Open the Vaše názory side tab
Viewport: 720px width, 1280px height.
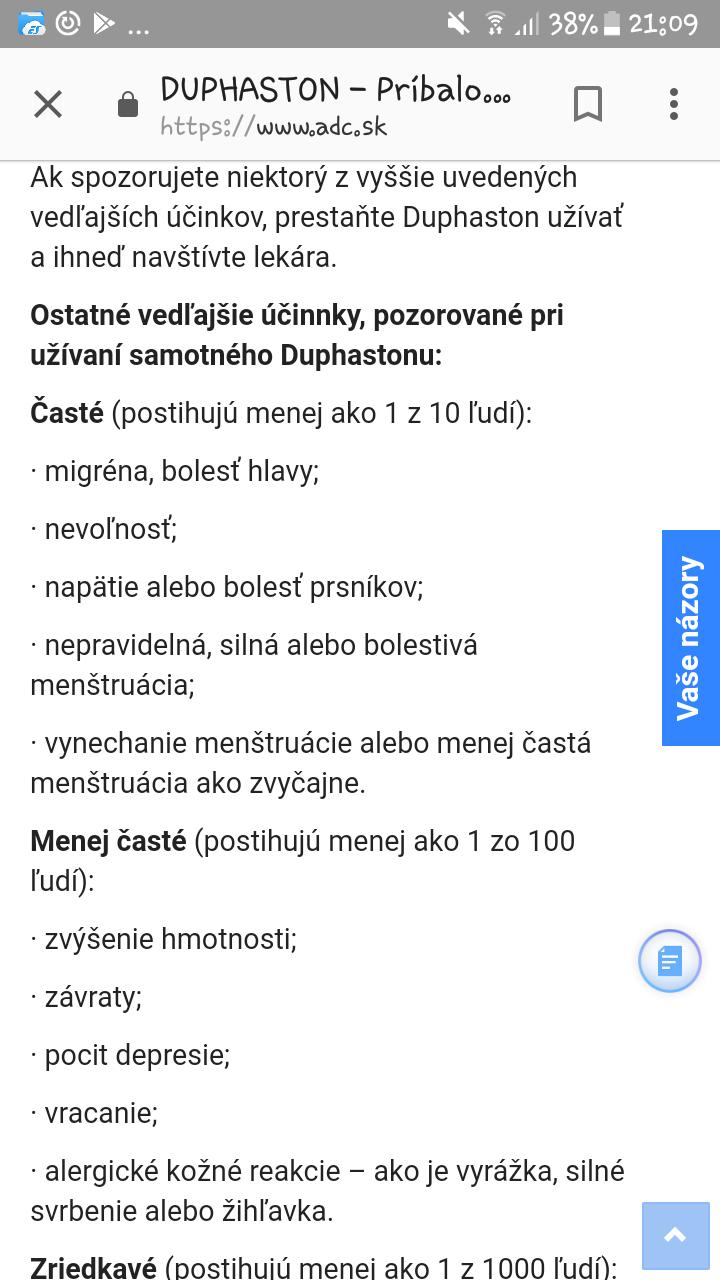pyautogui.click(x=690, y=638)
